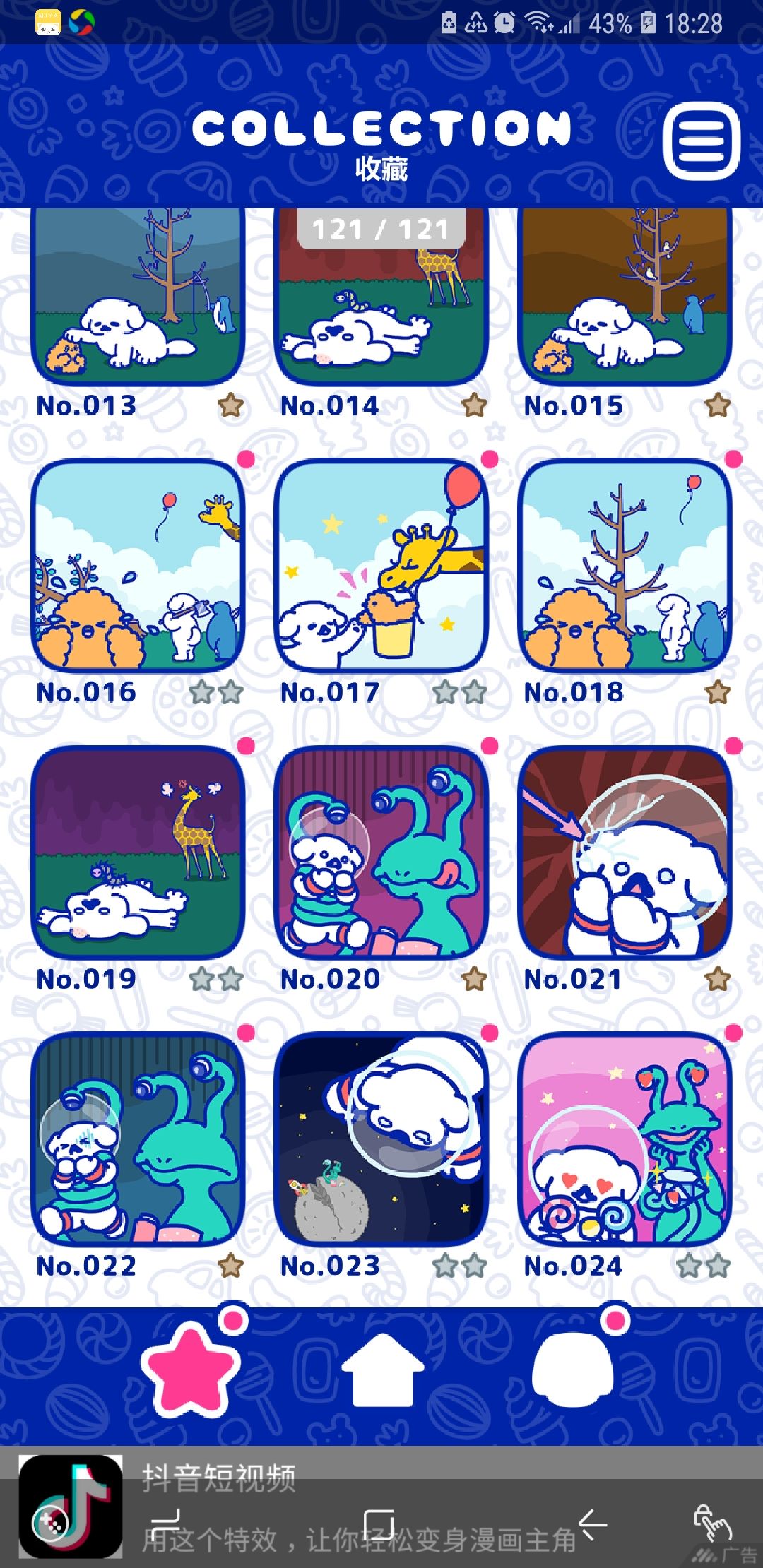
Task: Open collection card No.015
Action: click(x=625, y=297)
